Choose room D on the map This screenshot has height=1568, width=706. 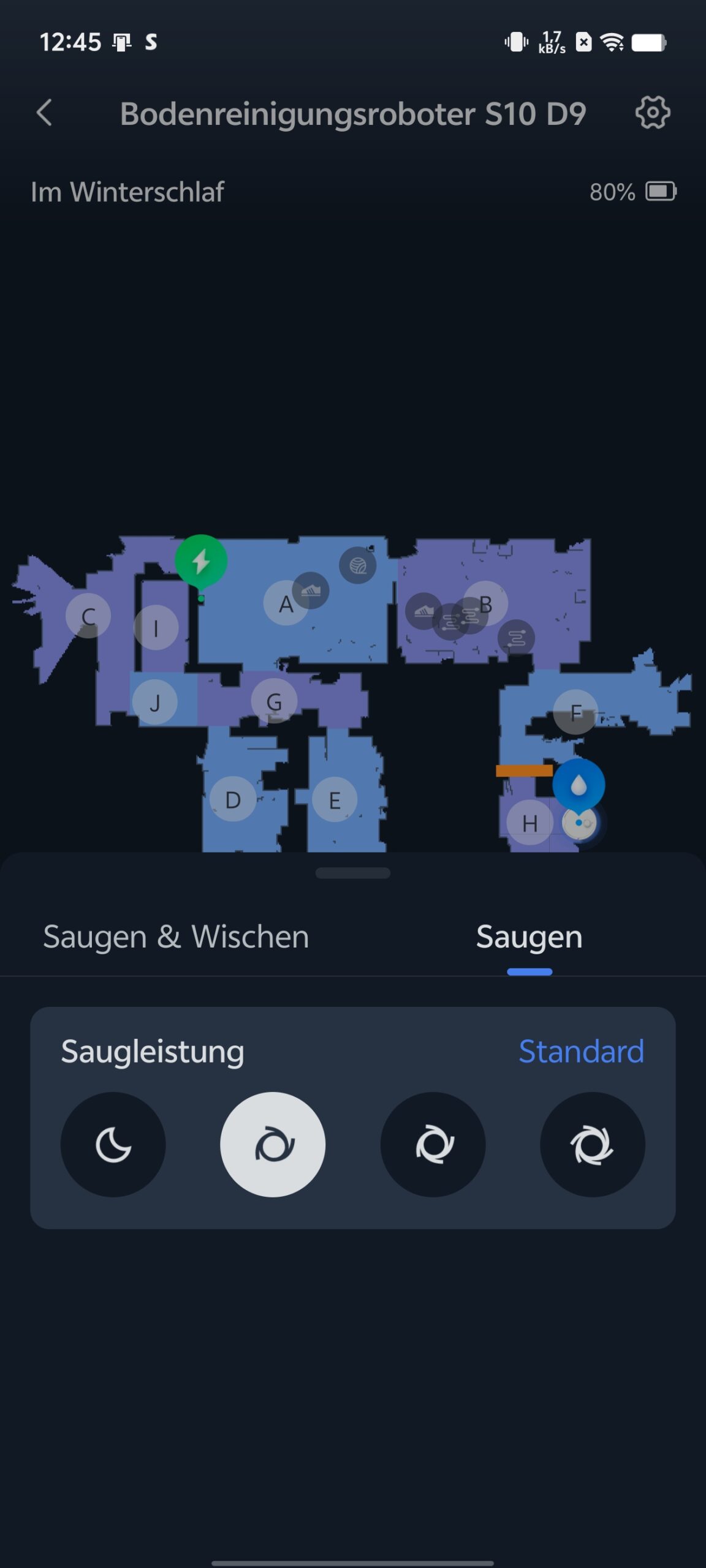click(x=233, y=799)
